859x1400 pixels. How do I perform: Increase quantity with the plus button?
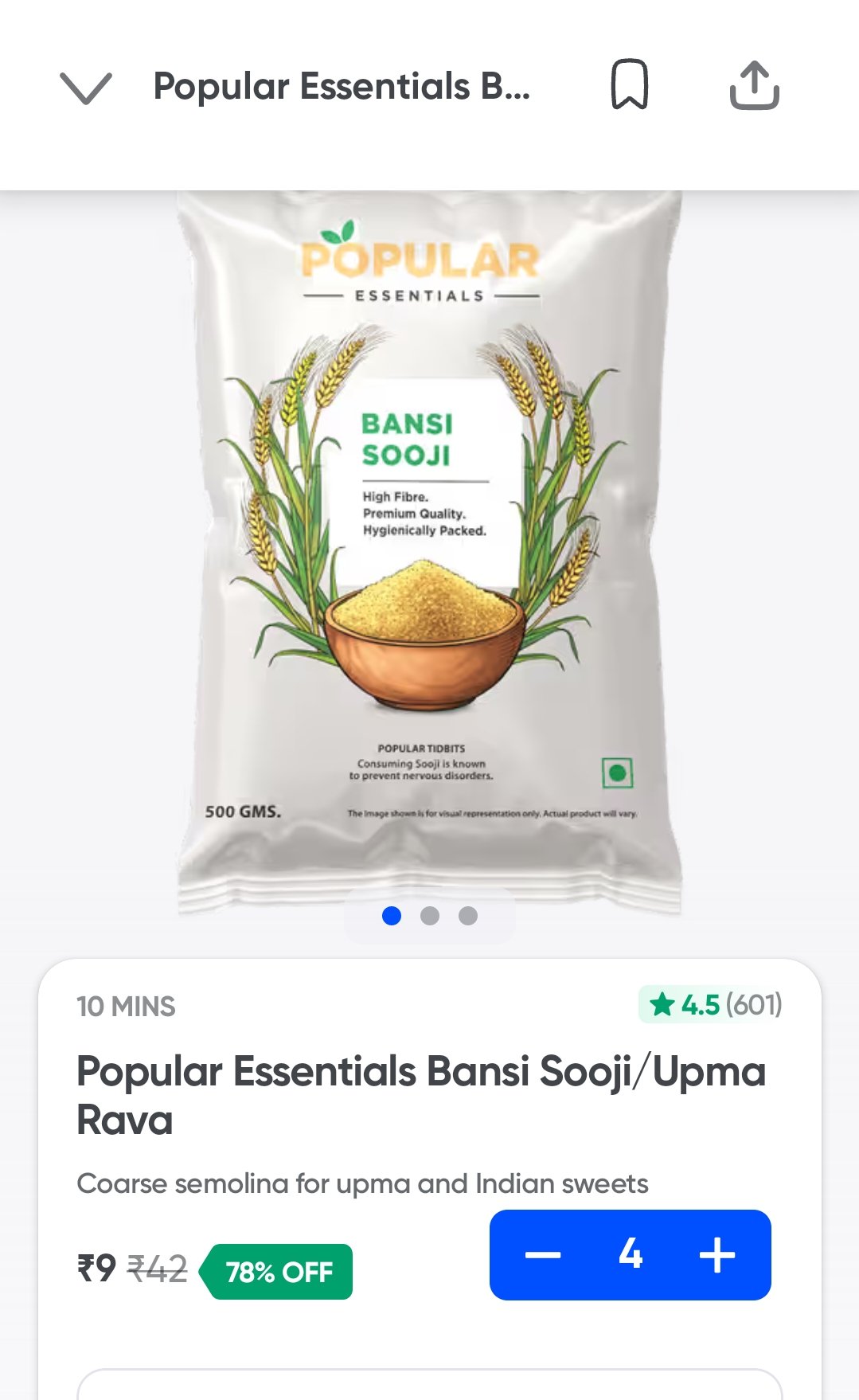716,1255
